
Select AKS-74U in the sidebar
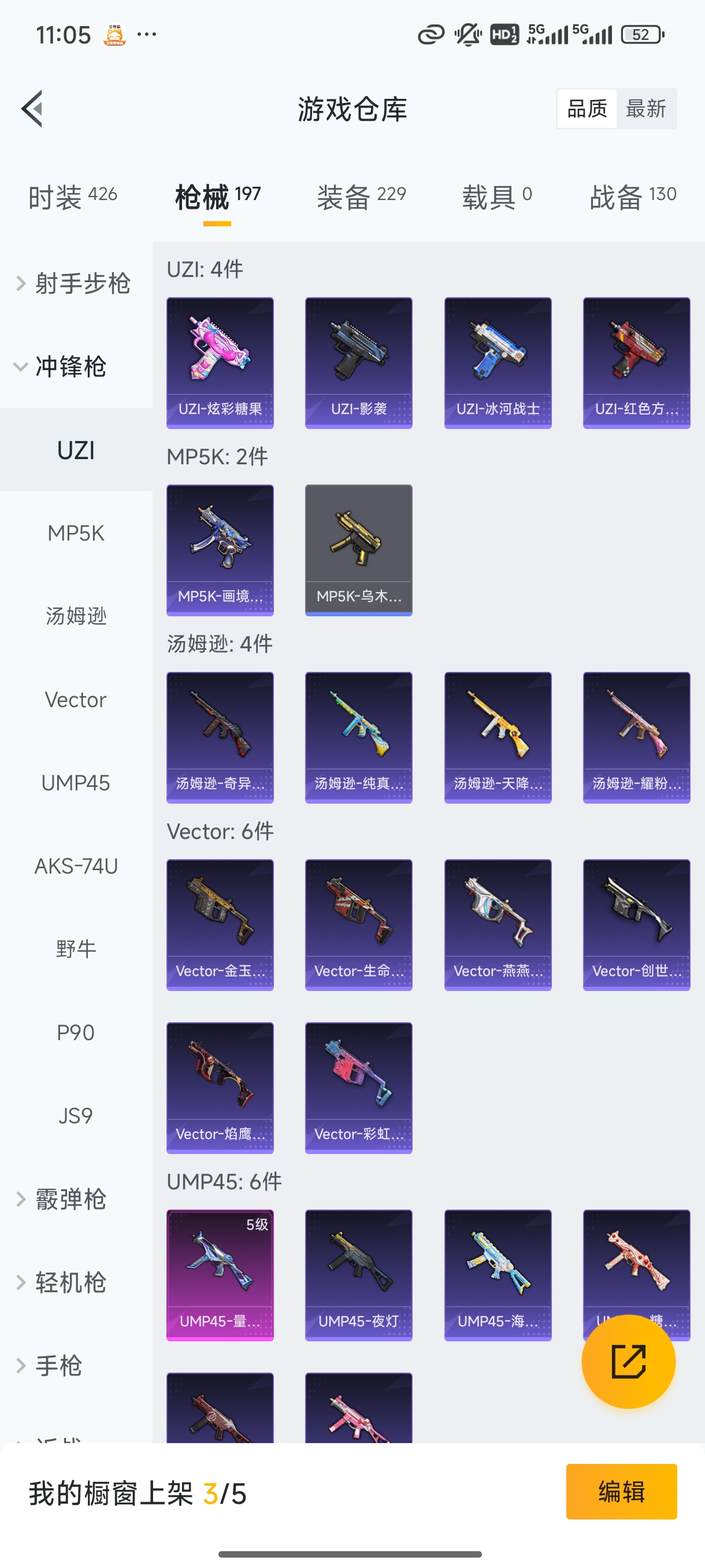pos(76,866)
